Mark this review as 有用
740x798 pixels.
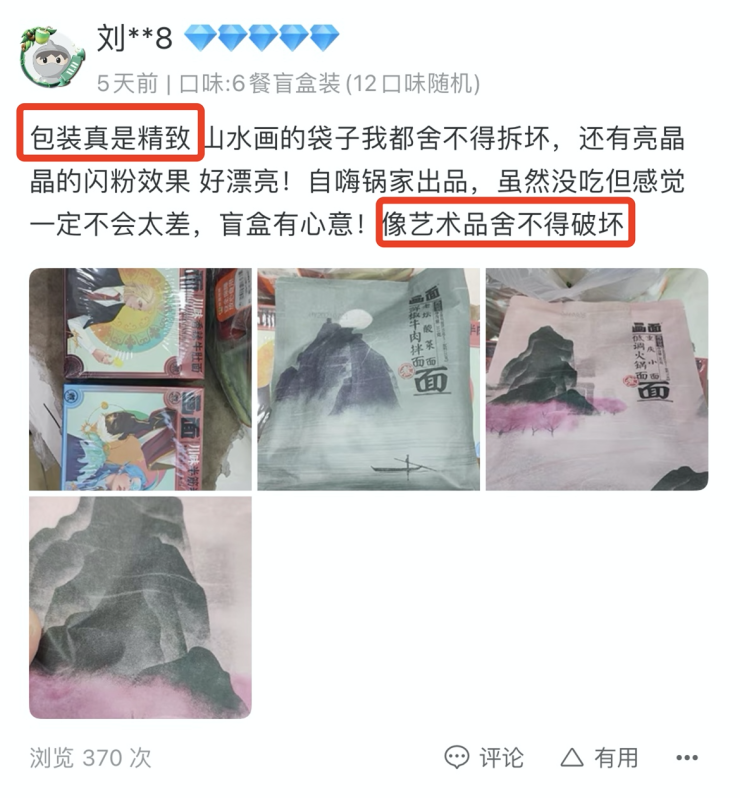pyautogui.click(x=598, y=757)
